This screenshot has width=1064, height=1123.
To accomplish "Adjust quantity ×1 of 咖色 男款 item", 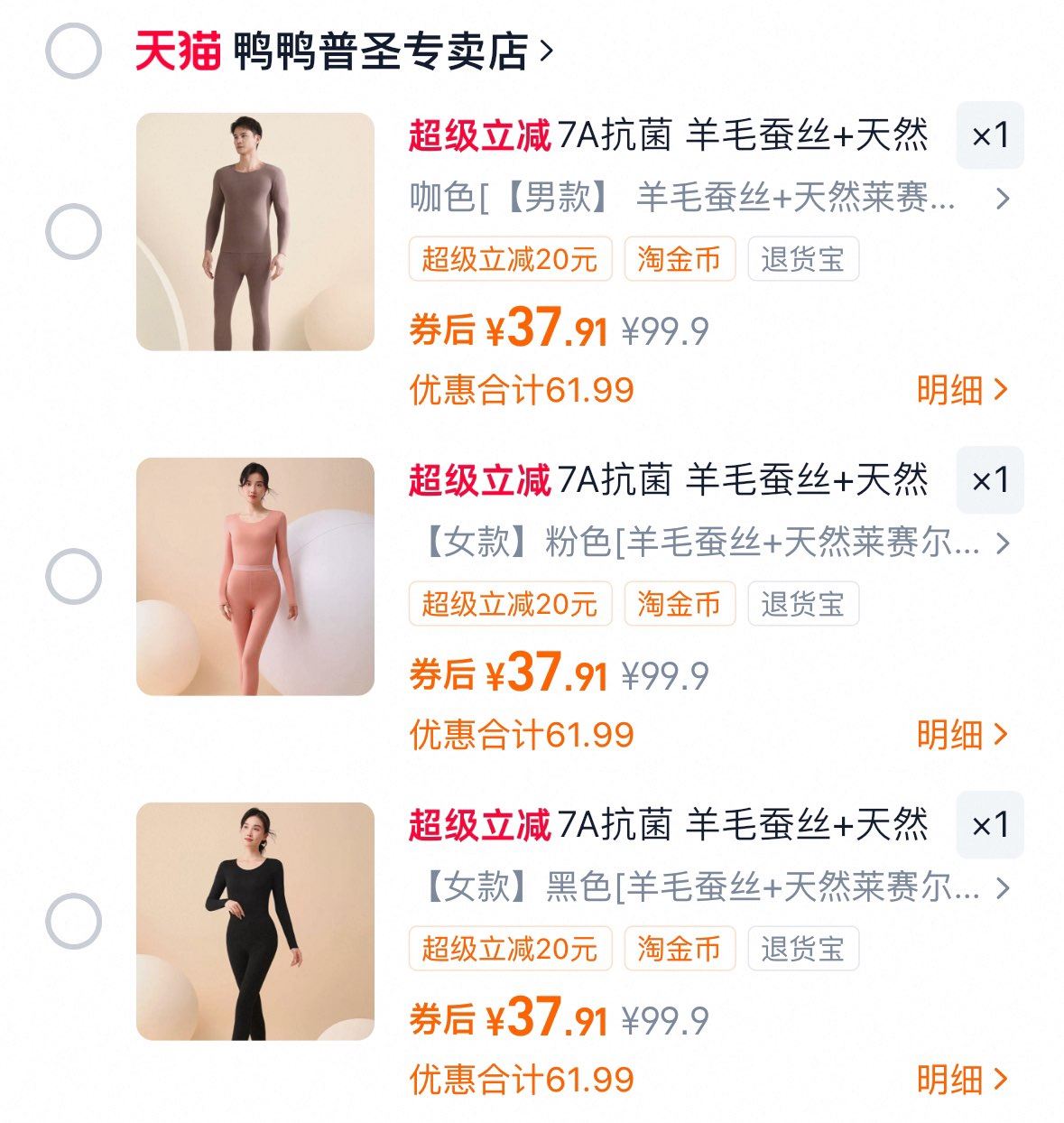I will pos(989,136).
